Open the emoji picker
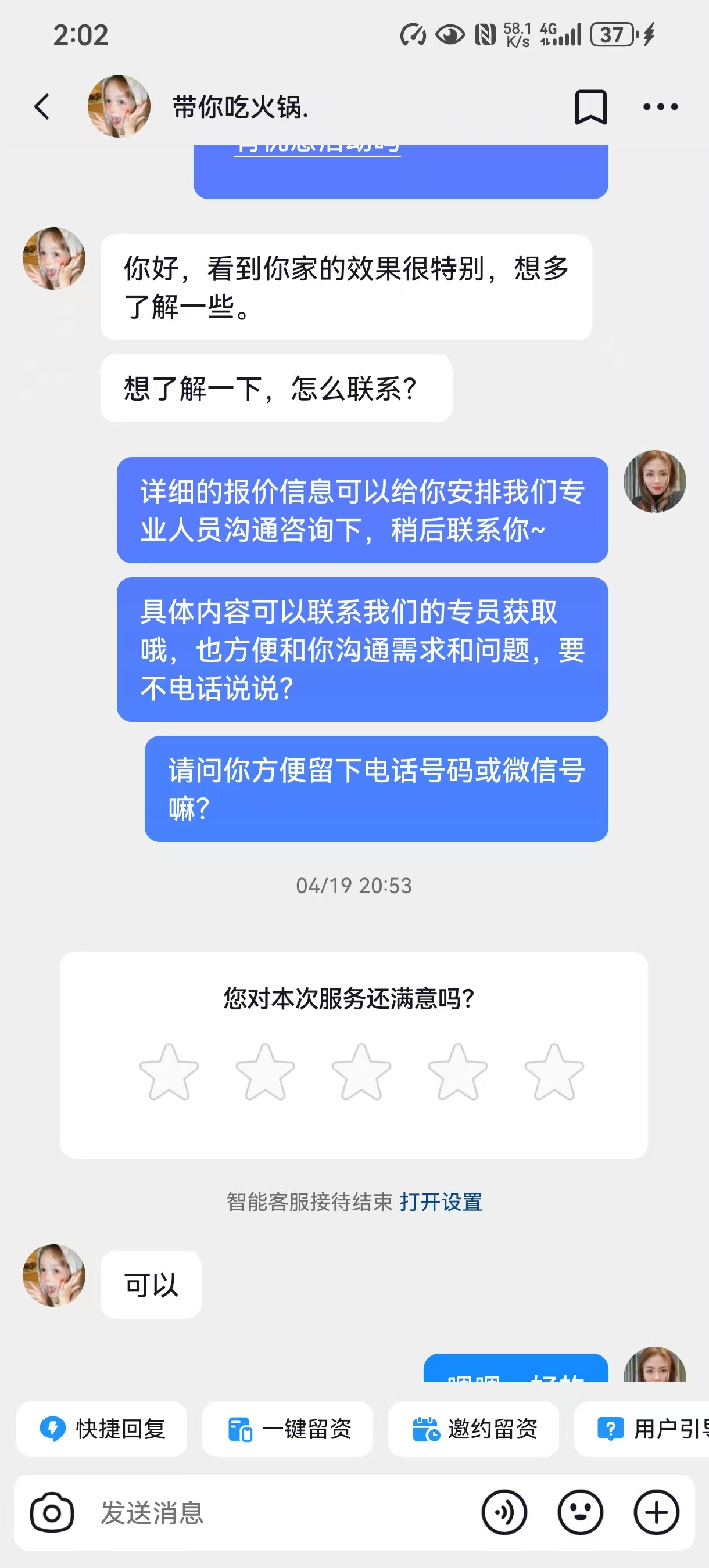This screenshot has height=1568, width=709. [581, 1513]
